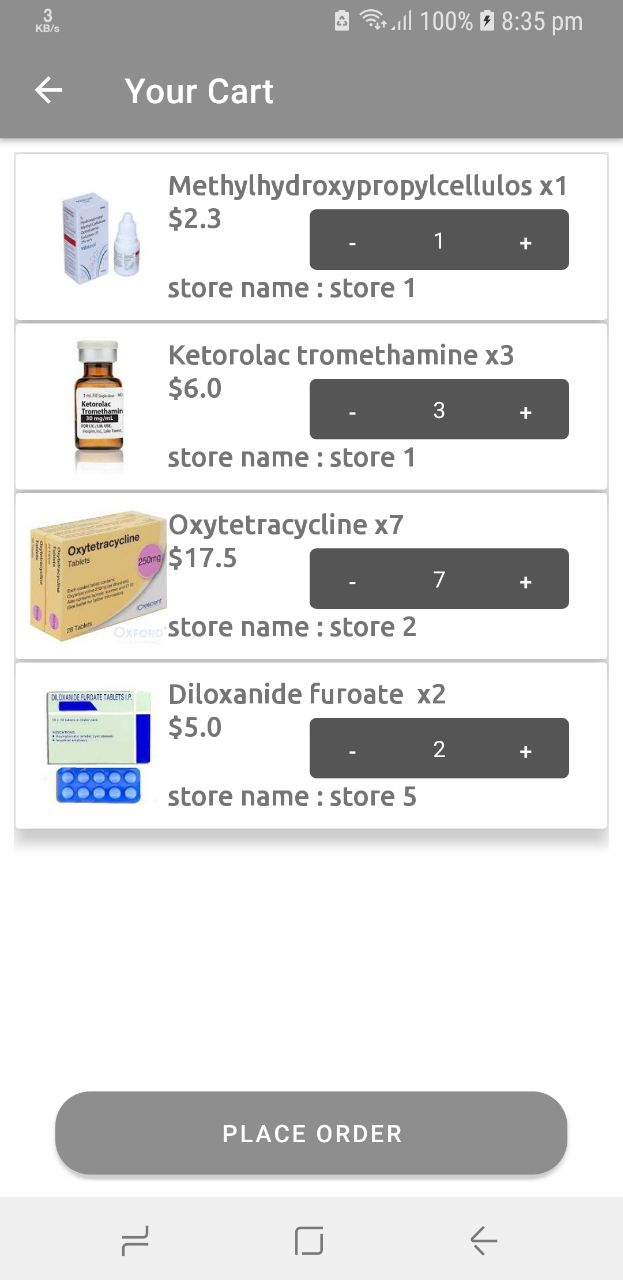Open recent apps from navigation bar
This screenshot has height=1280, width=623.
135,1241
